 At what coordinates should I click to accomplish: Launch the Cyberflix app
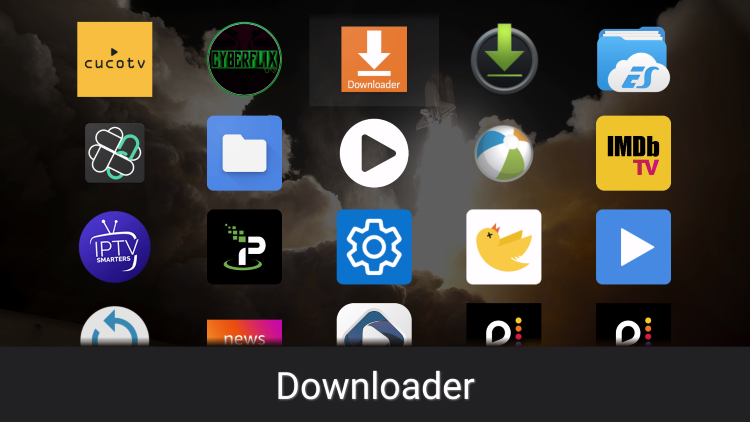pyautogui.click(x=244, y=59)
